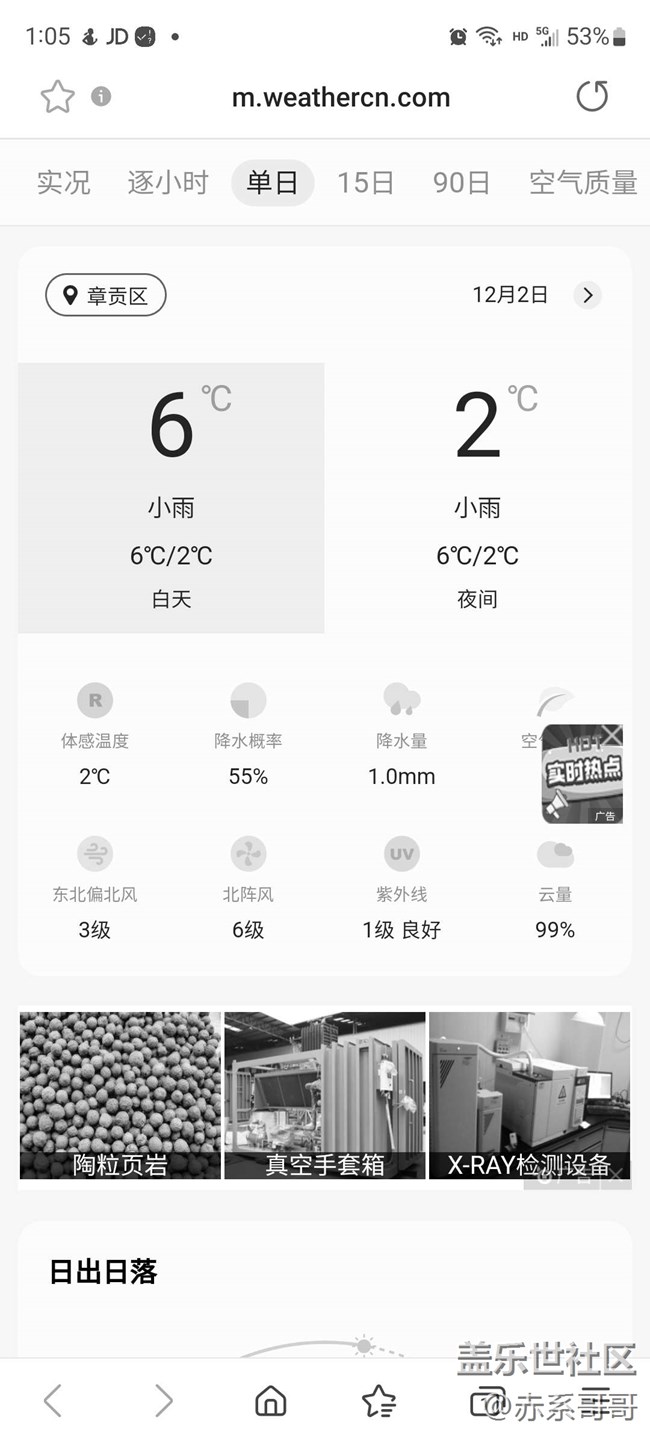Open the 真空手套箱 ad tile
650x1444 pixels.
tap(325, 1095)
